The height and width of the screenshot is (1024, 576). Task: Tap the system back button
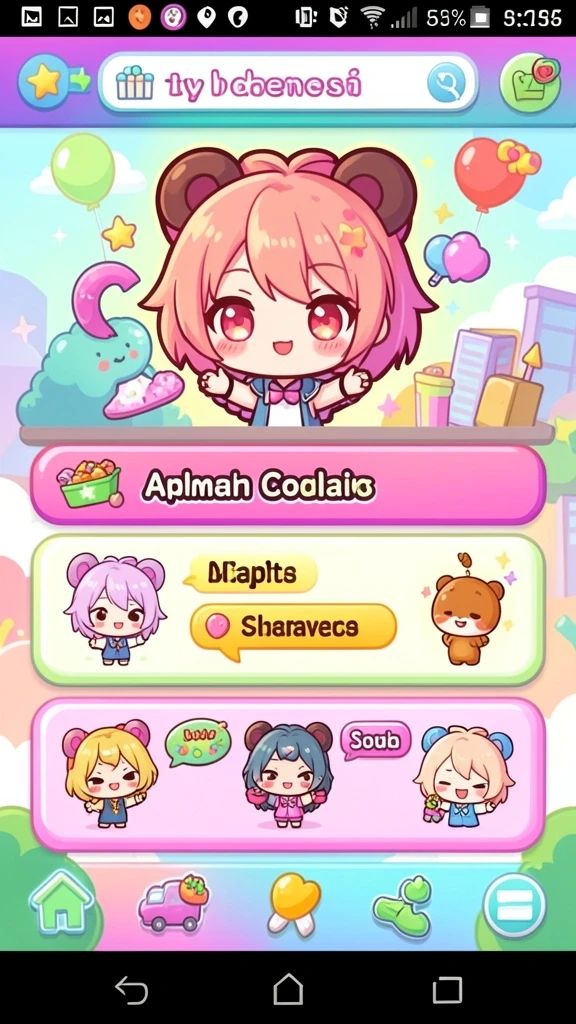131,989
